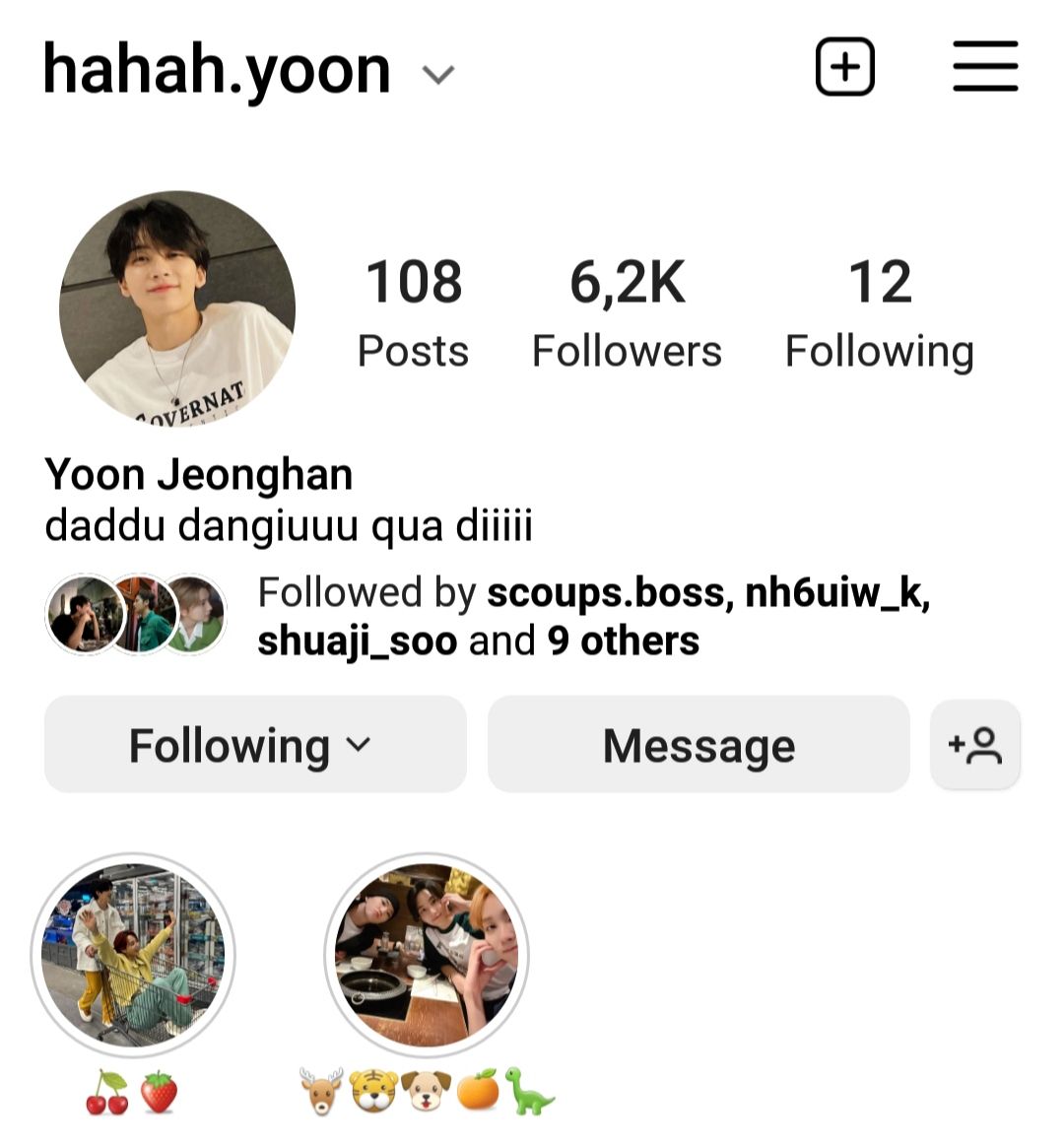Viewport: 1064px width, 1147px height.
Task: Open the hamburger menu
Action: click(x=985, y=67)
